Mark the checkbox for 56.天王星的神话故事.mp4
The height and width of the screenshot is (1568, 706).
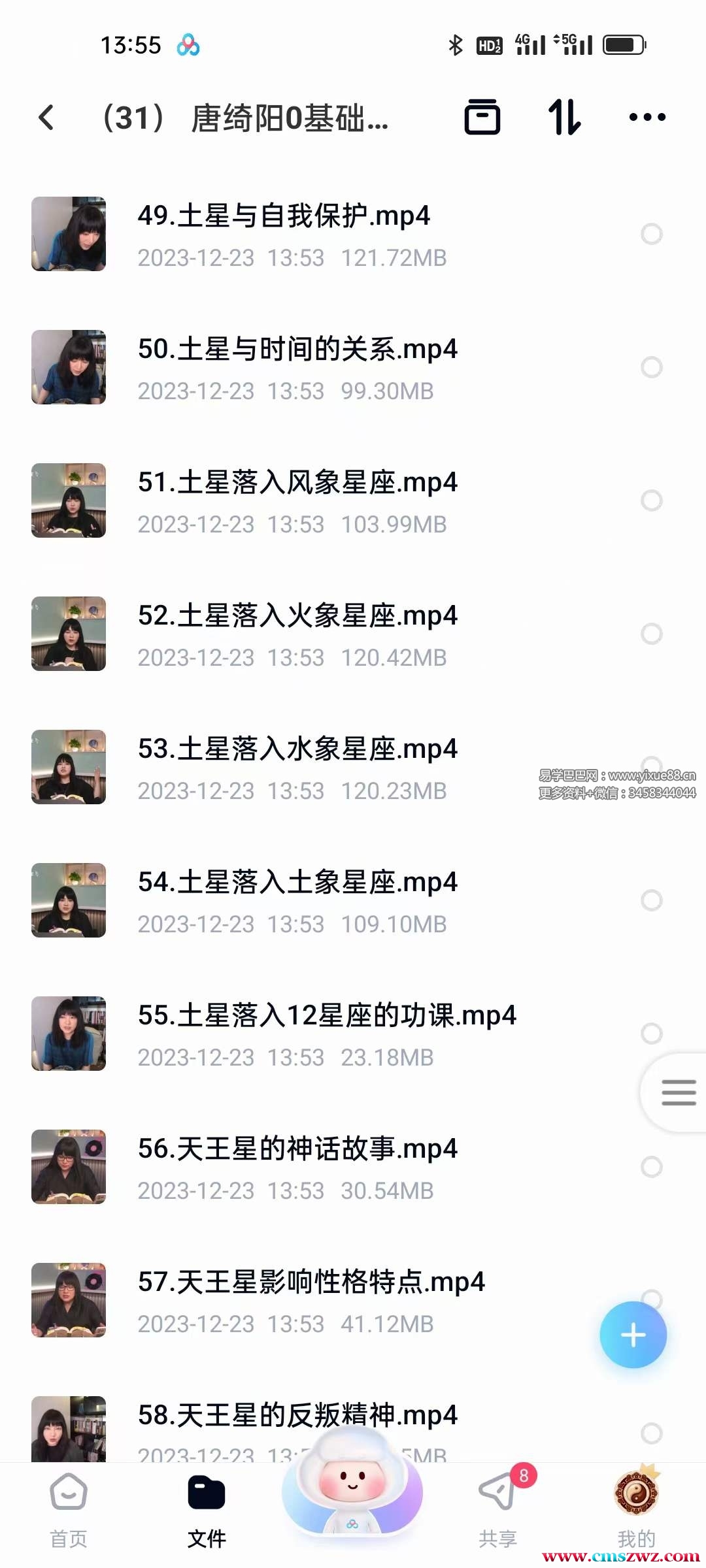[651, 1167]
